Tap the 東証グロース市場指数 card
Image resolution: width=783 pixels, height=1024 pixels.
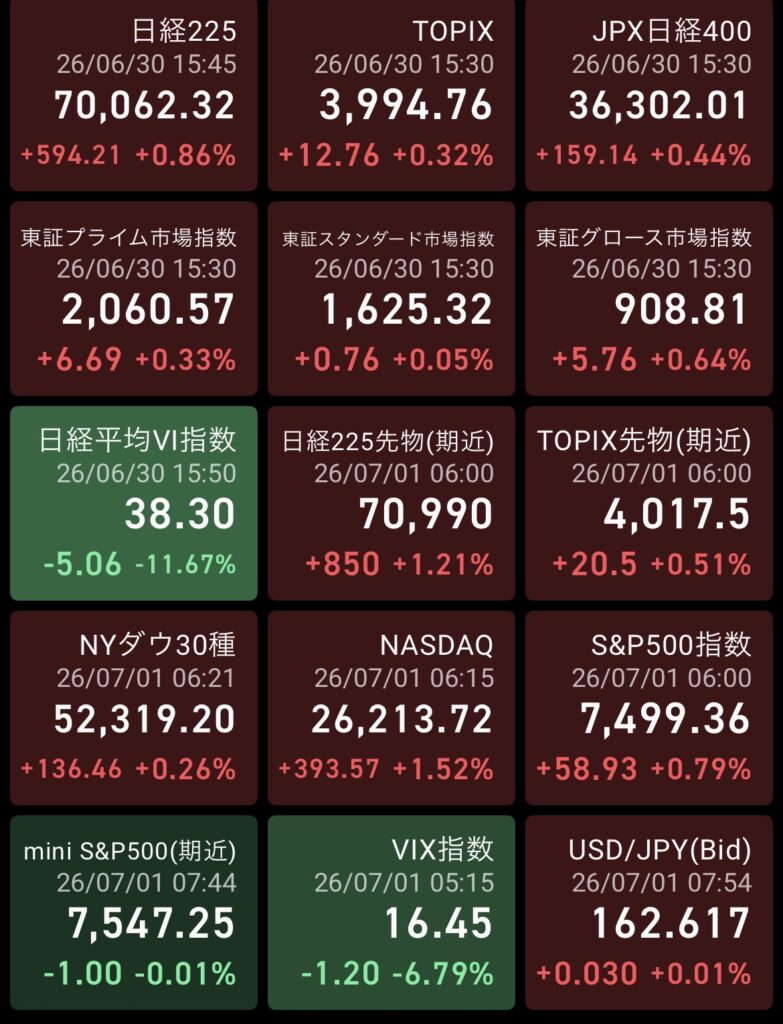[649, 298]
